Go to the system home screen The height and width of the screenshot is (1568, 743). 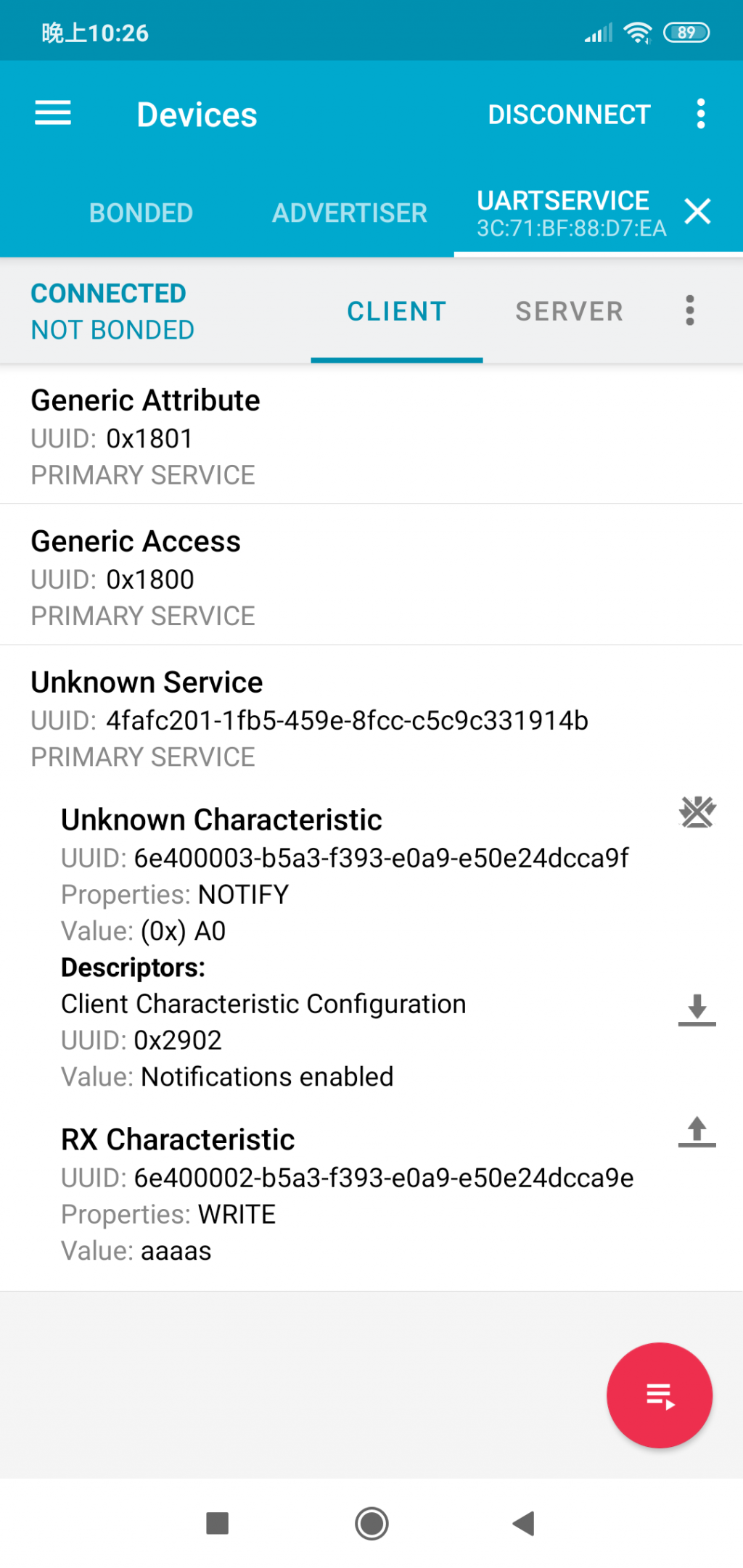371,1523
